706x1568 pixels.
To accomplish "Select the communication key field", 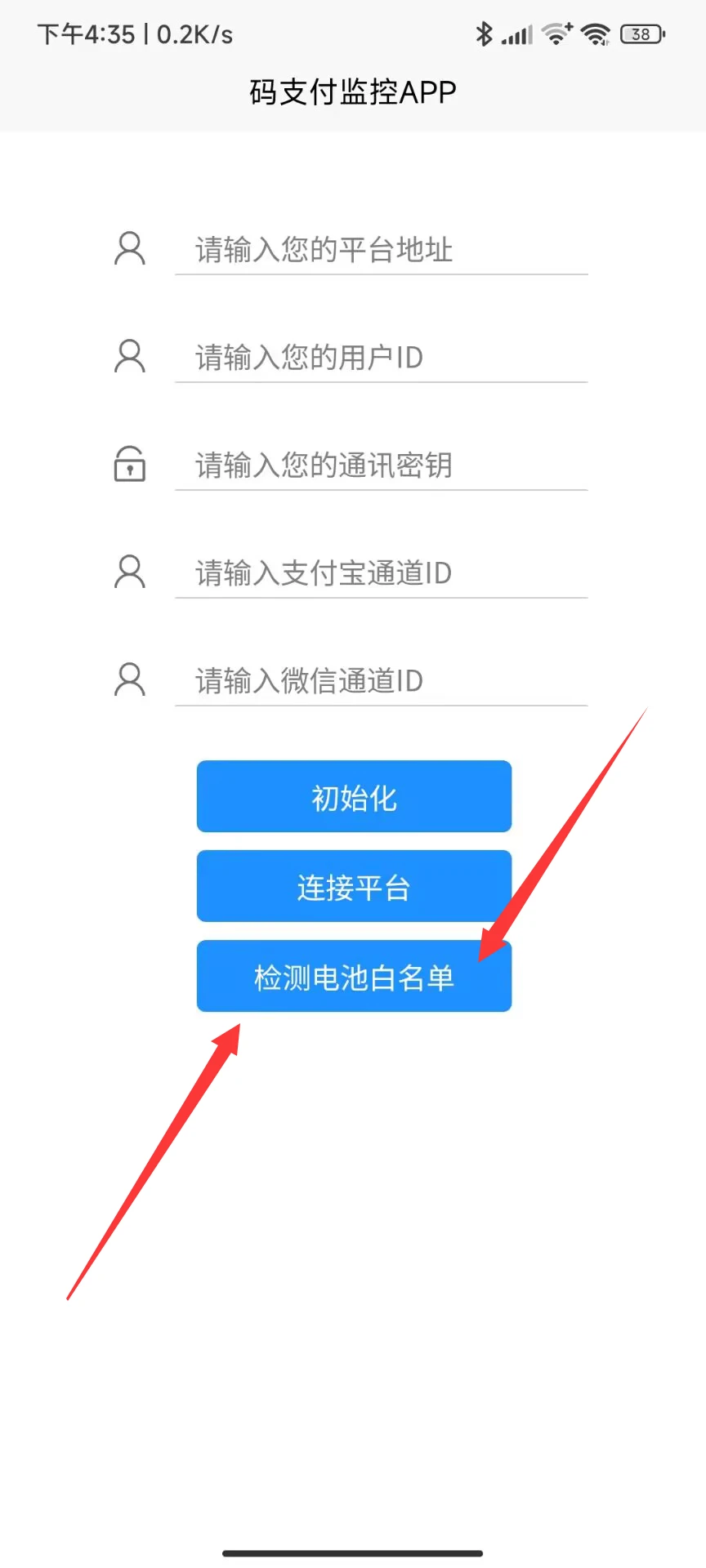I will pos(382,465).
